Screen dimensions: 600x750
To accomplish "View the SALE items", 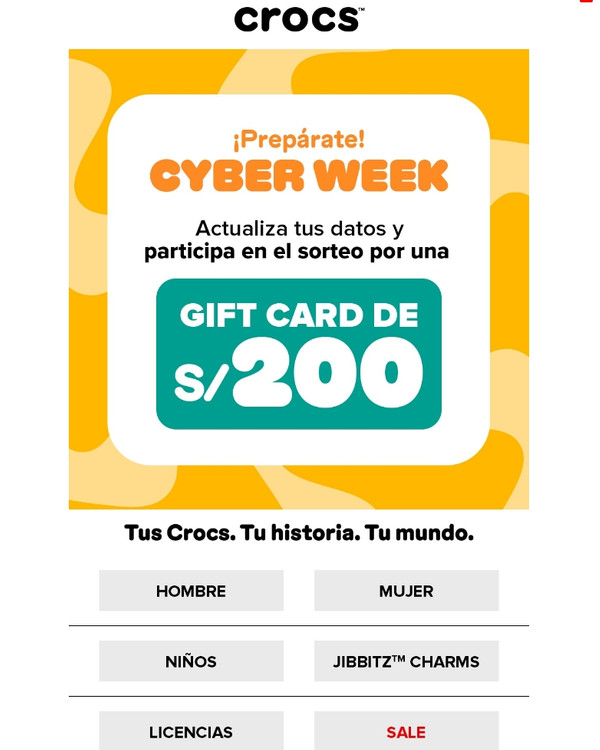I will 406,732.
